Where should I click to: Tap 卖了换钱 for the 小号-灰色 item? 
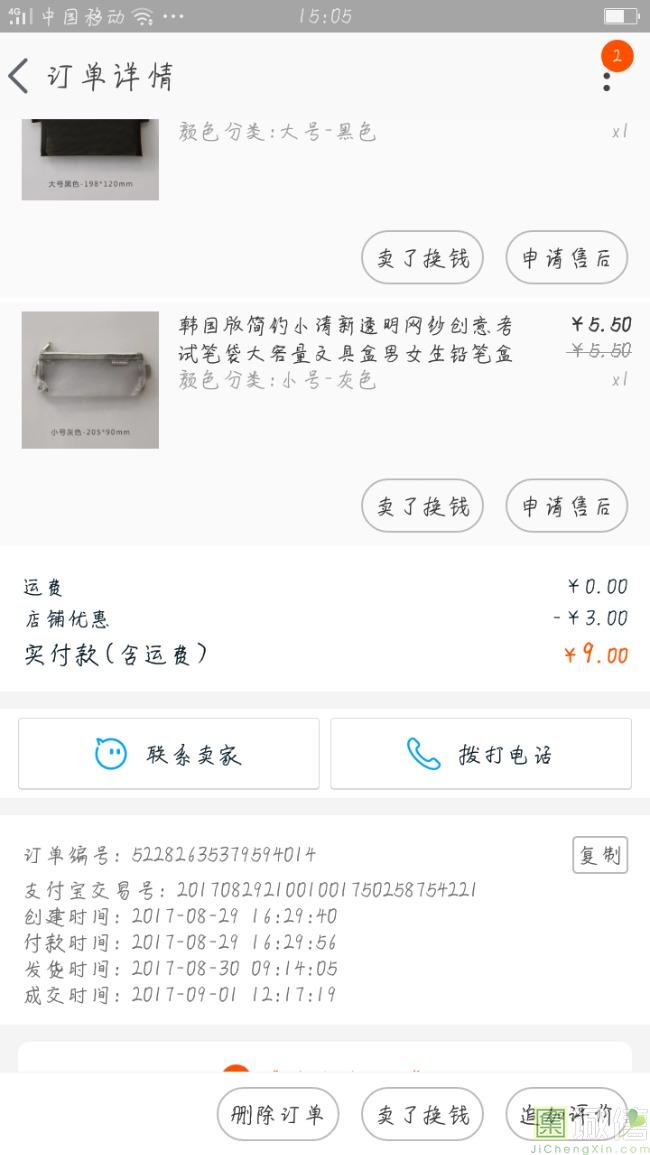click(422, 506)
